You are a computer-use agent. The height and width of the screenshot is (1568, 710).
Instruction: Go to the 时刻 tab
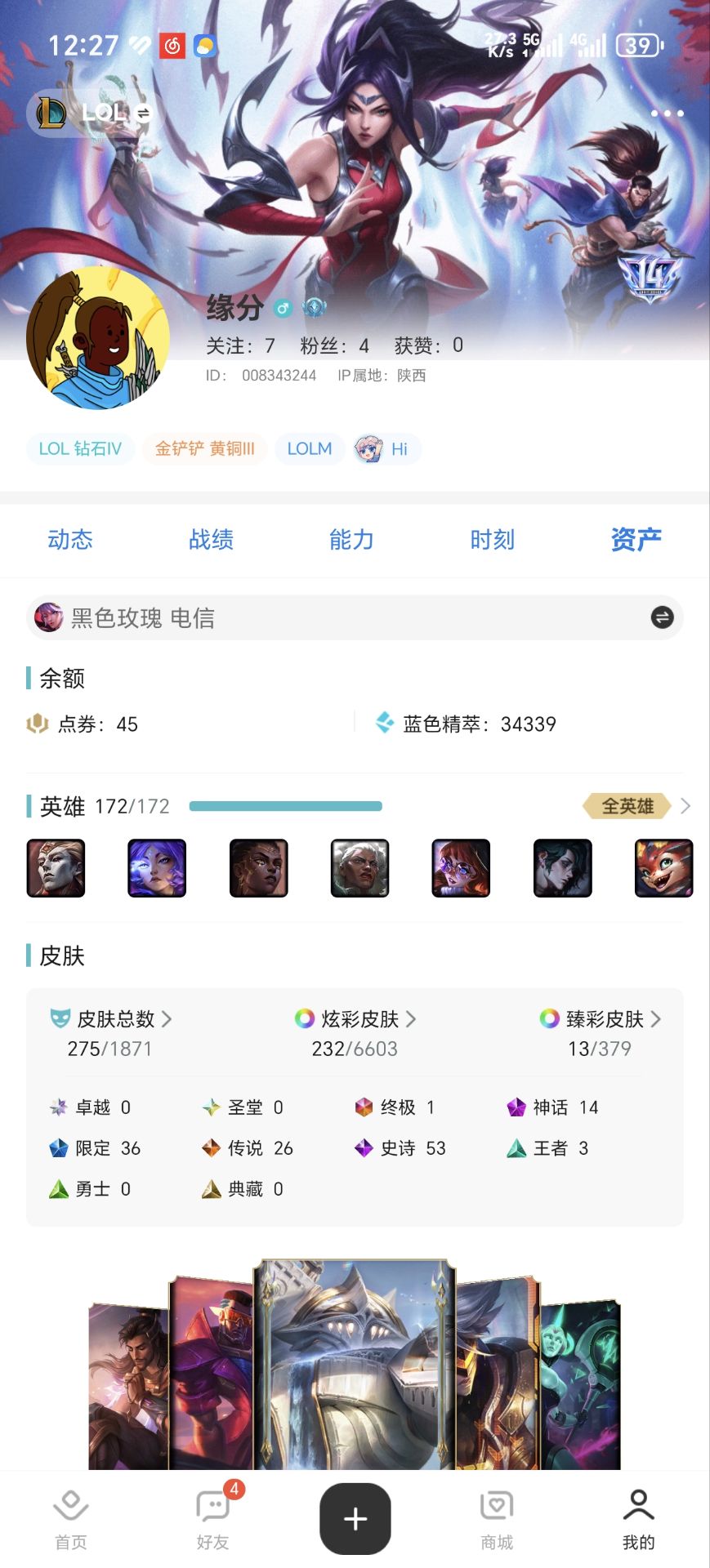point(492,539)
